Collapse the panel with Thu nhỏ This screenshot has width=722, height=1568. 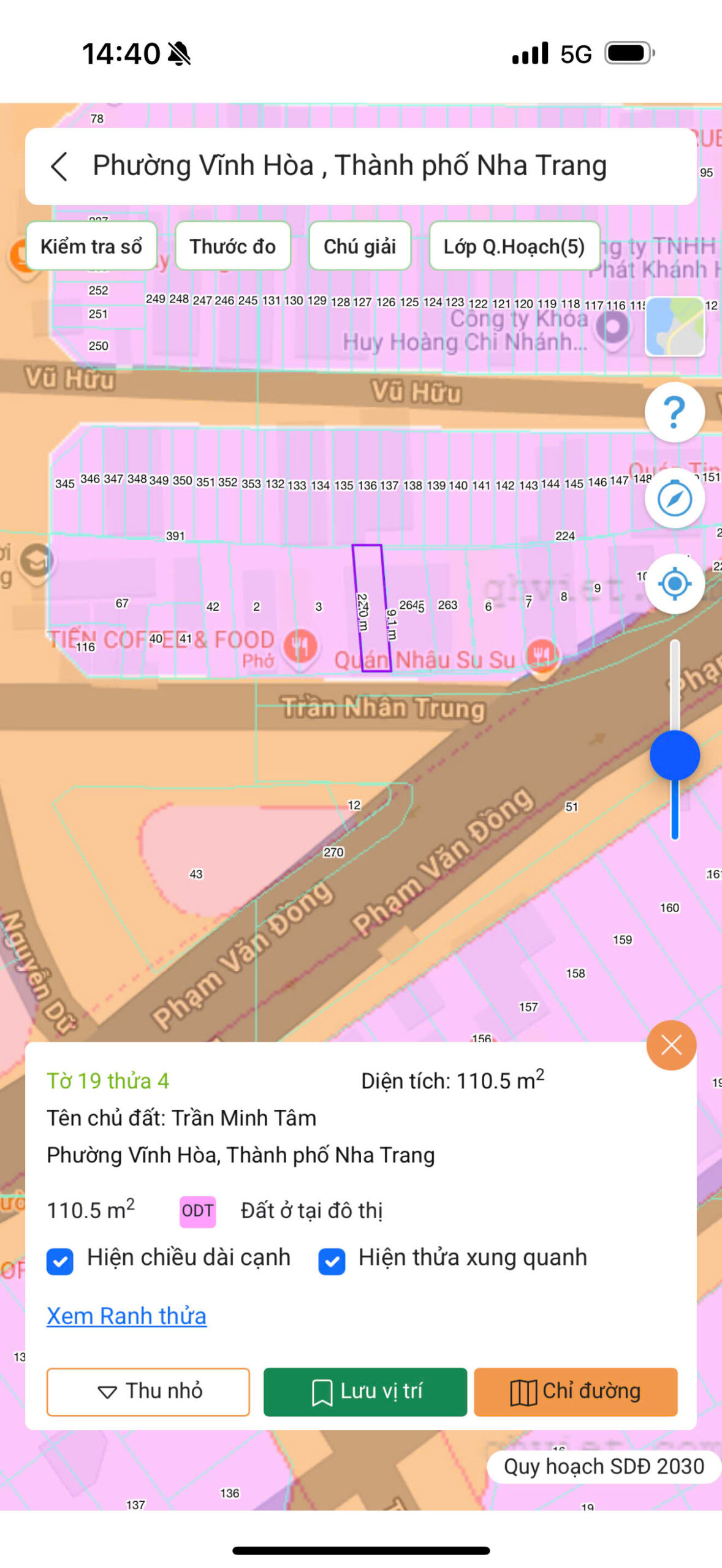pyautogui.click(x=148, y=1392)
